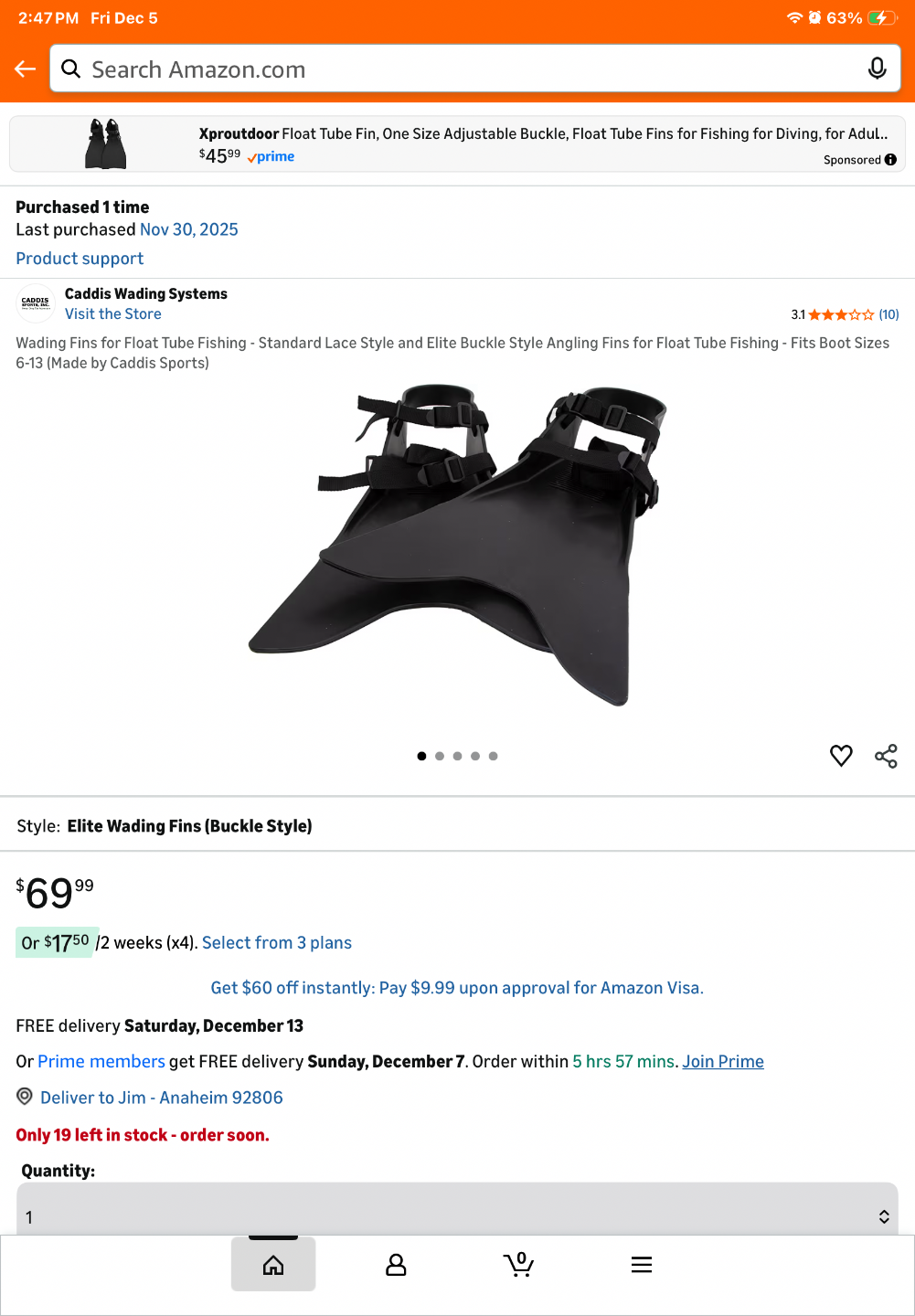Open the wading fins product image

tap(457, 544)
